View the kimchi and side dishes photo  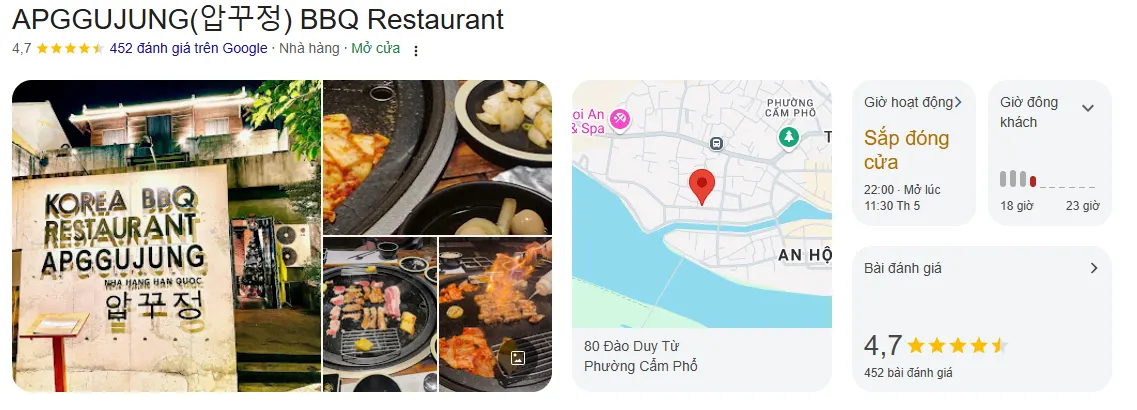tap(436, 156)
